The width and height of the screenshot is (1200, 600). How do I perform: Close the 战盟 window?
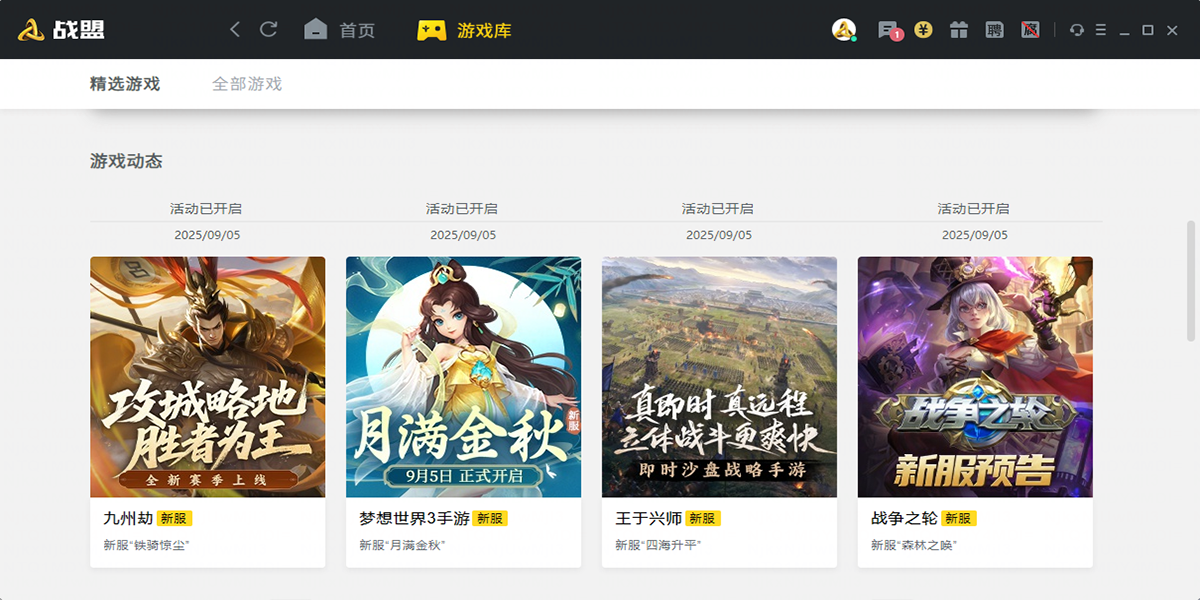1173,30
